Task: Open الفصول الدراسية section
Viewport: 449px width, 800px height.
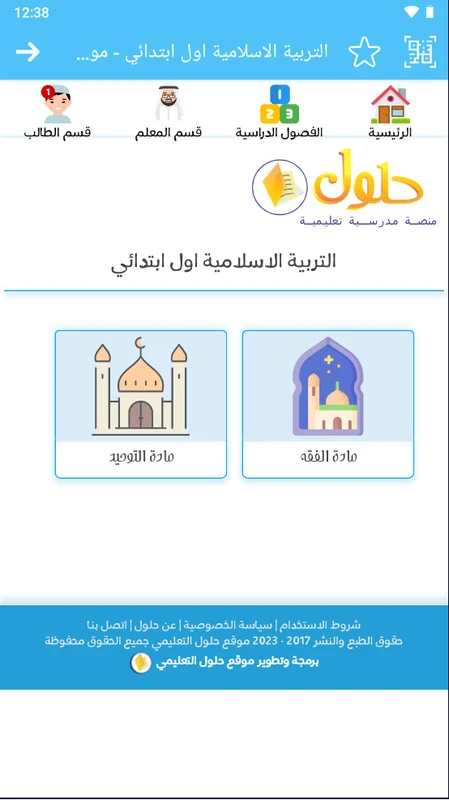Action: point(279,112)
